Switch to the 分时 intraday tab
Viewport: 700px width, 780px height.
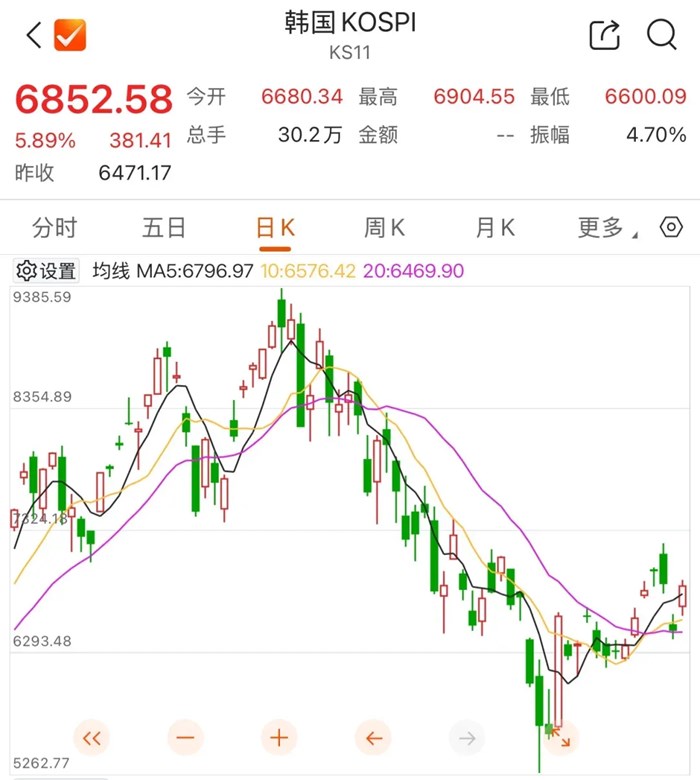point(54,228)
